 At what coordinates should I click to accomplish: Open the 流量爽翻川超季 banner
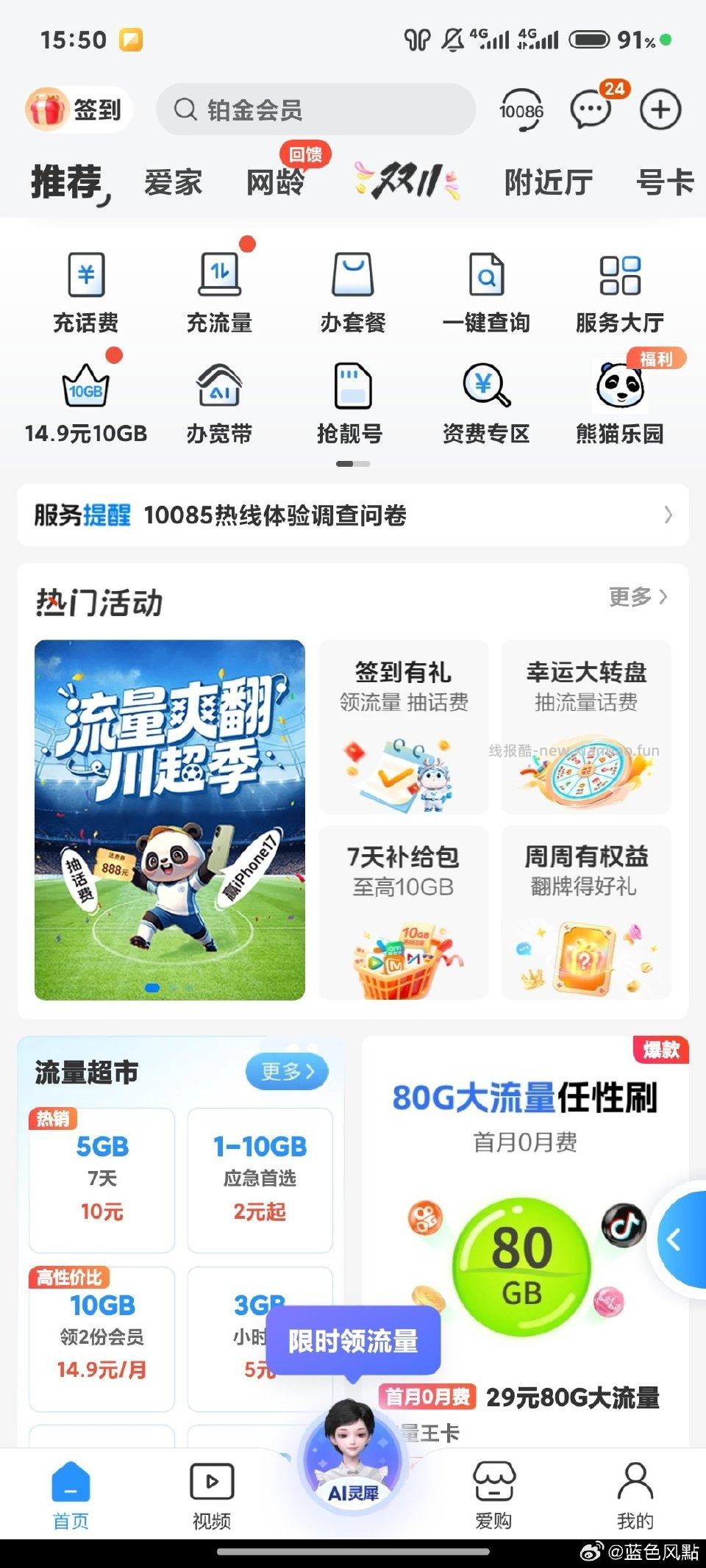tap(170, 820)
